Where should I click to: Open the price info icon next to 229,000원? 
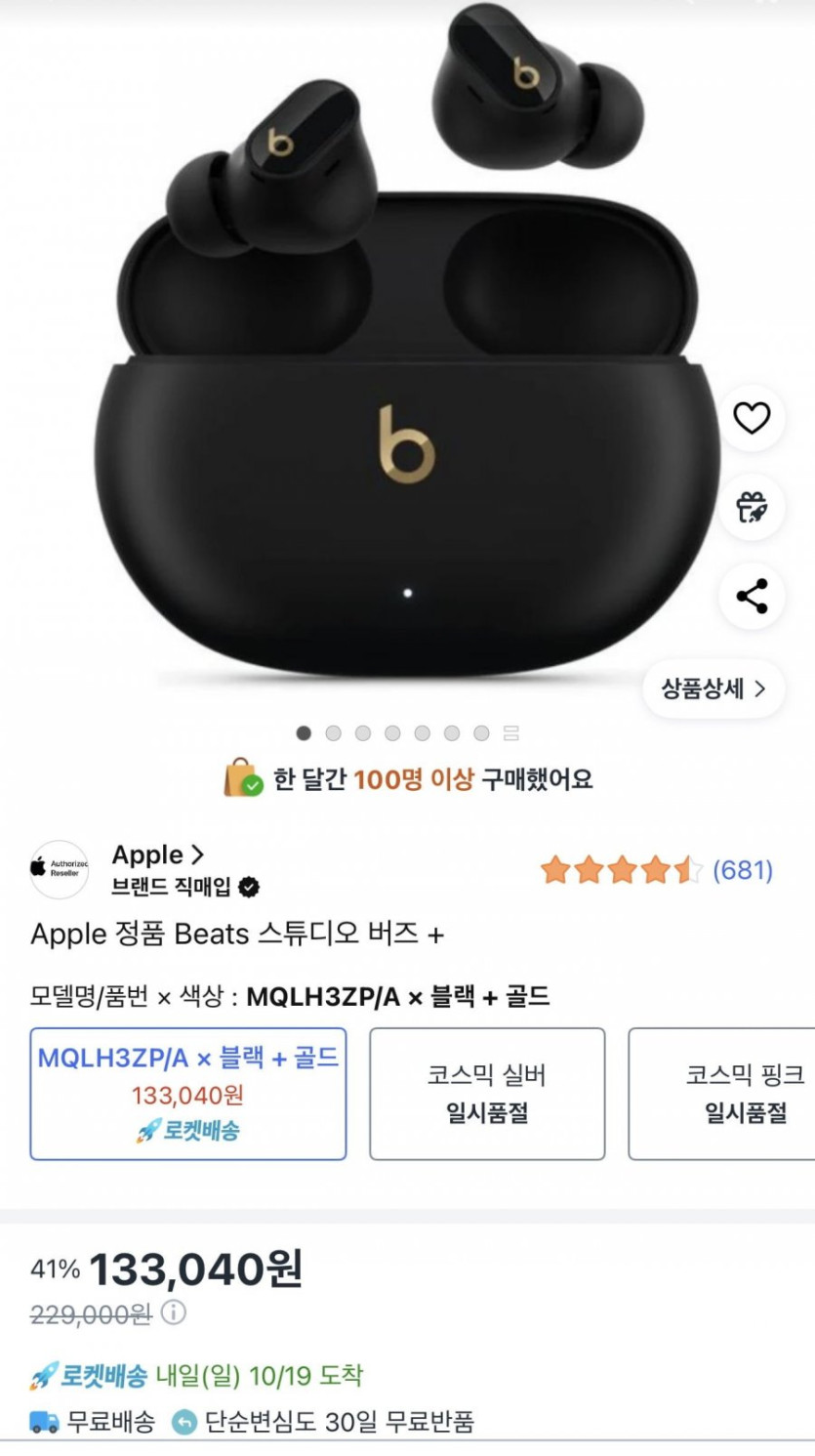pos(173,1311)
